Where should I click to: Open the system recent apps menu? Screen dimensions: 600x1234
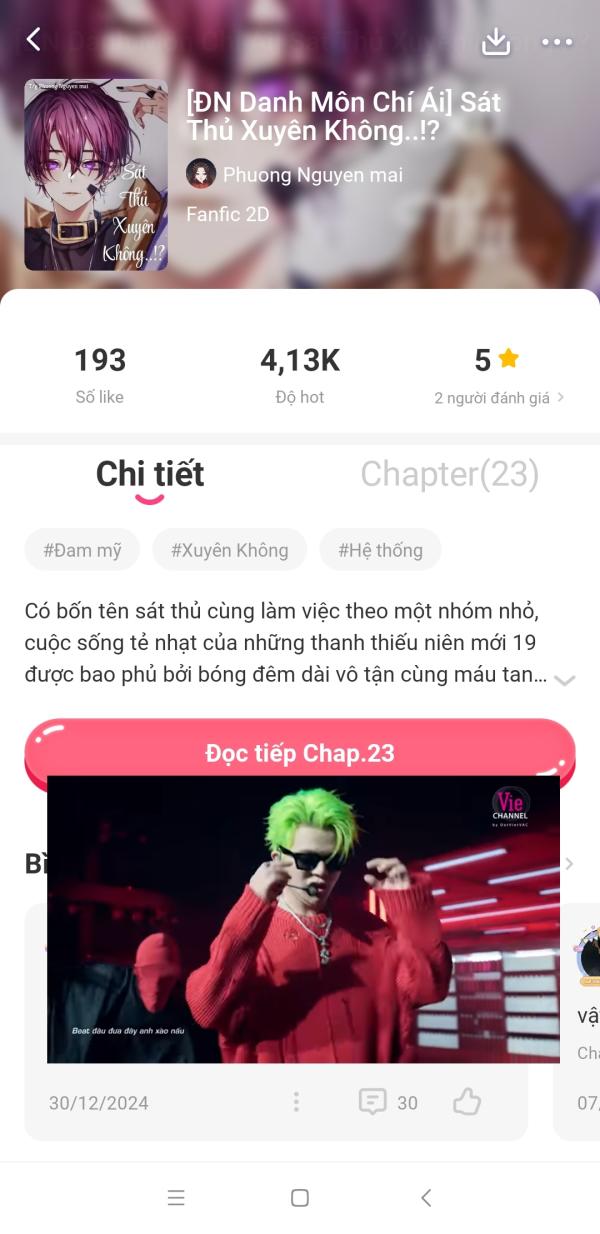coord(176,1198)
